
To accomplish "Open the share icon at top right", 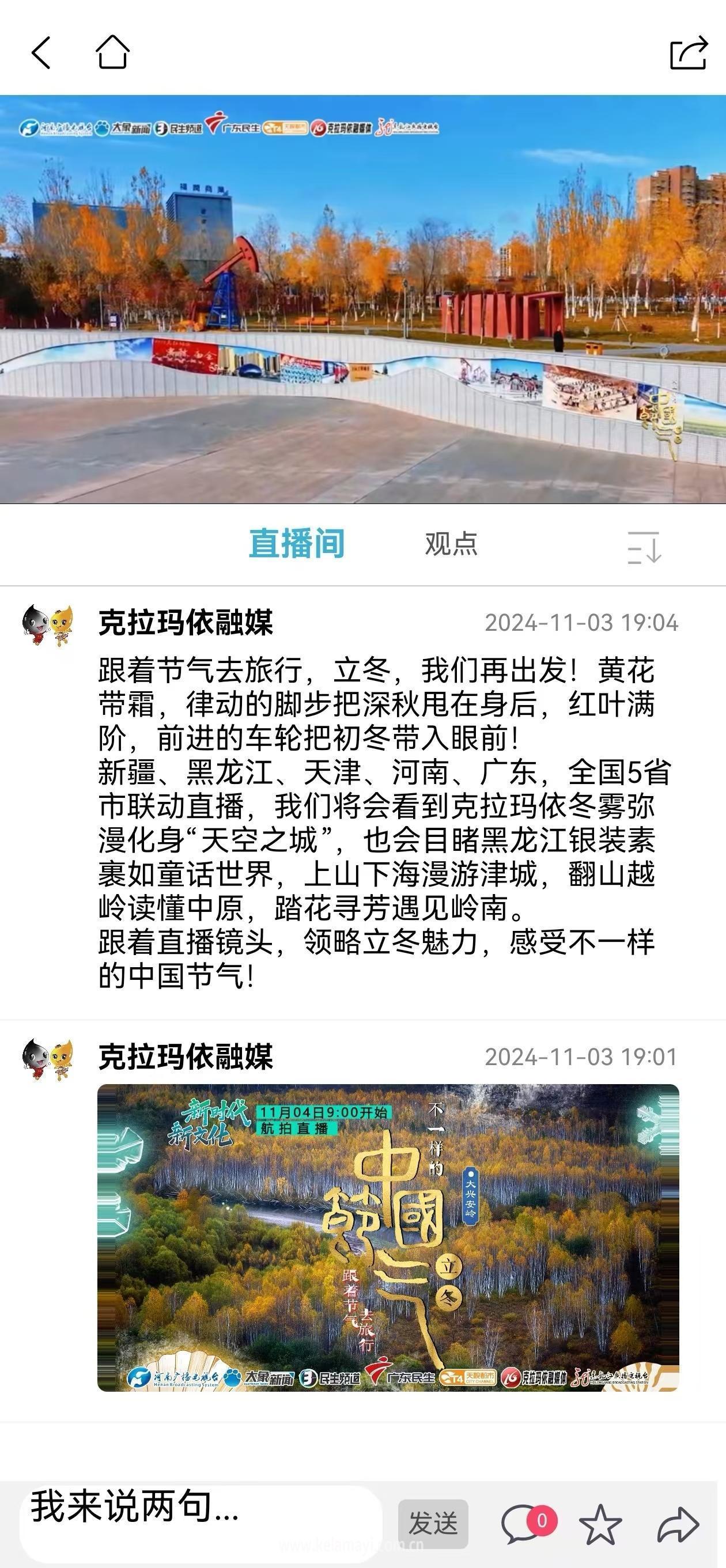I will click(x=688, y=53).
